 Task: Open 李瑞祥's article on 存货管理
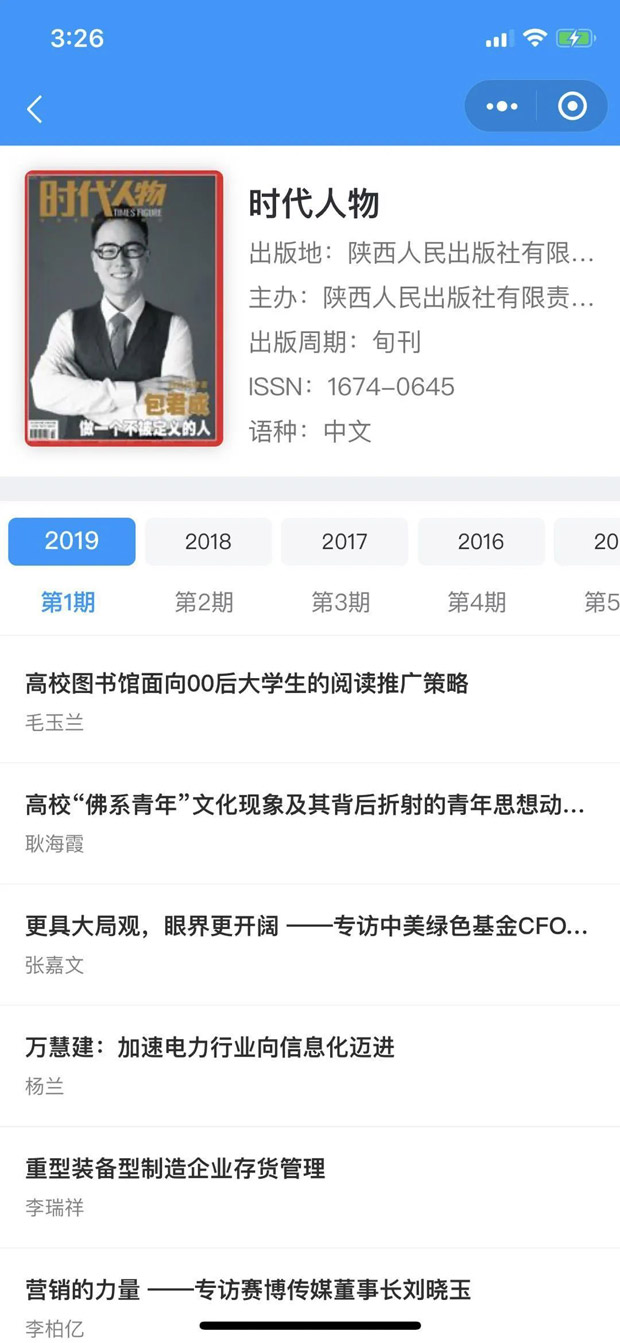[310, 1187]
